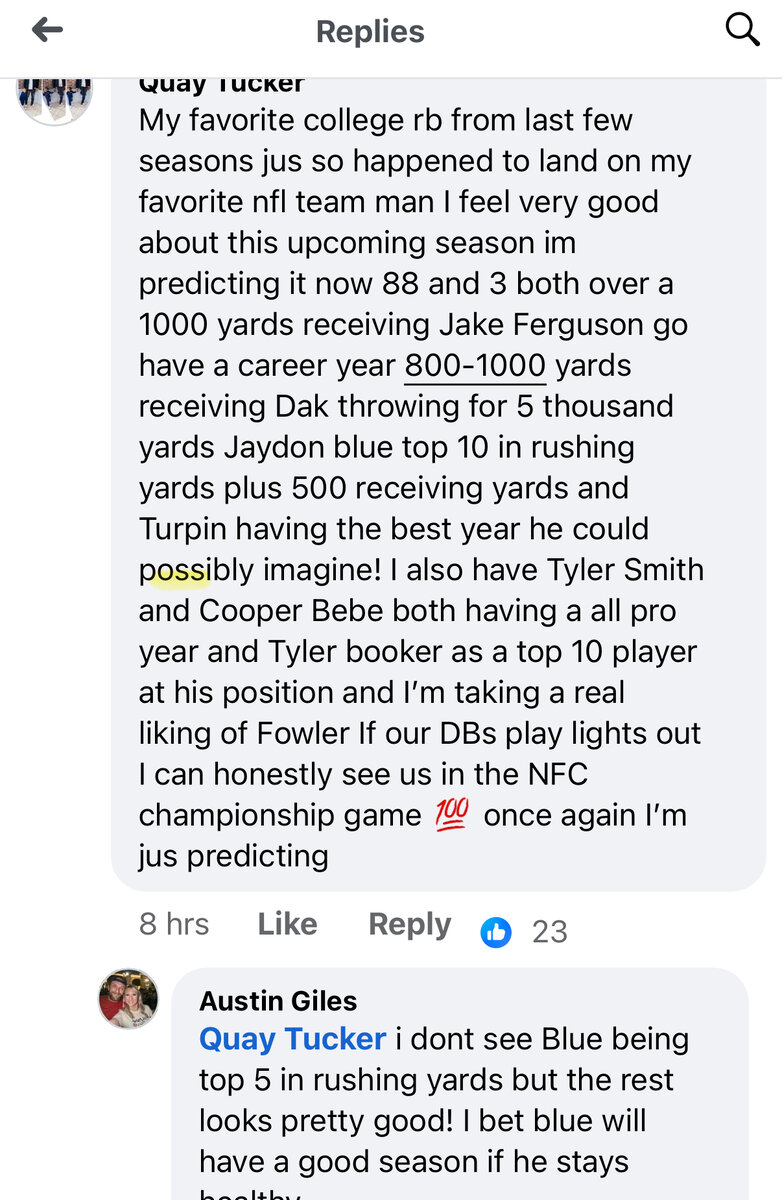
Task: Open the Quay Tucker mention link
Action: (x=292, y=1039)
